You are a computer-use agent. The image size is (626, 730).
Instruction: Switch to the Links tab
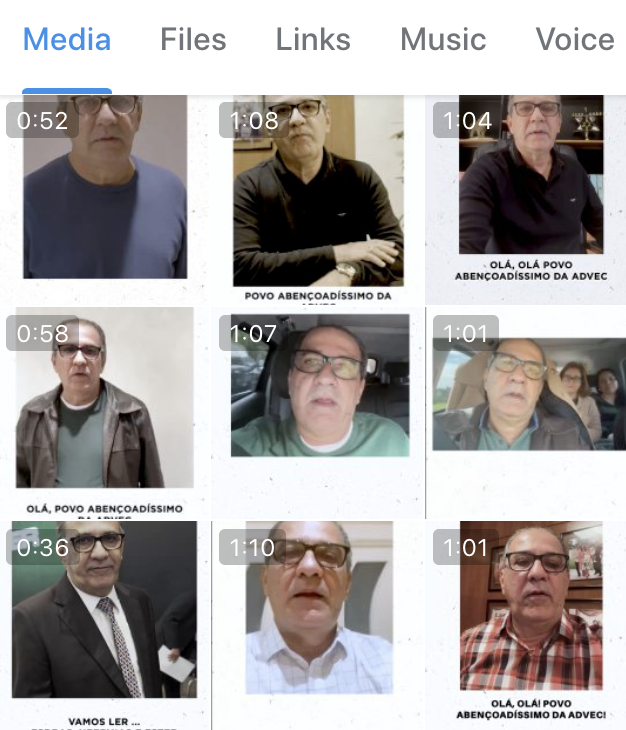pos(313,40)
